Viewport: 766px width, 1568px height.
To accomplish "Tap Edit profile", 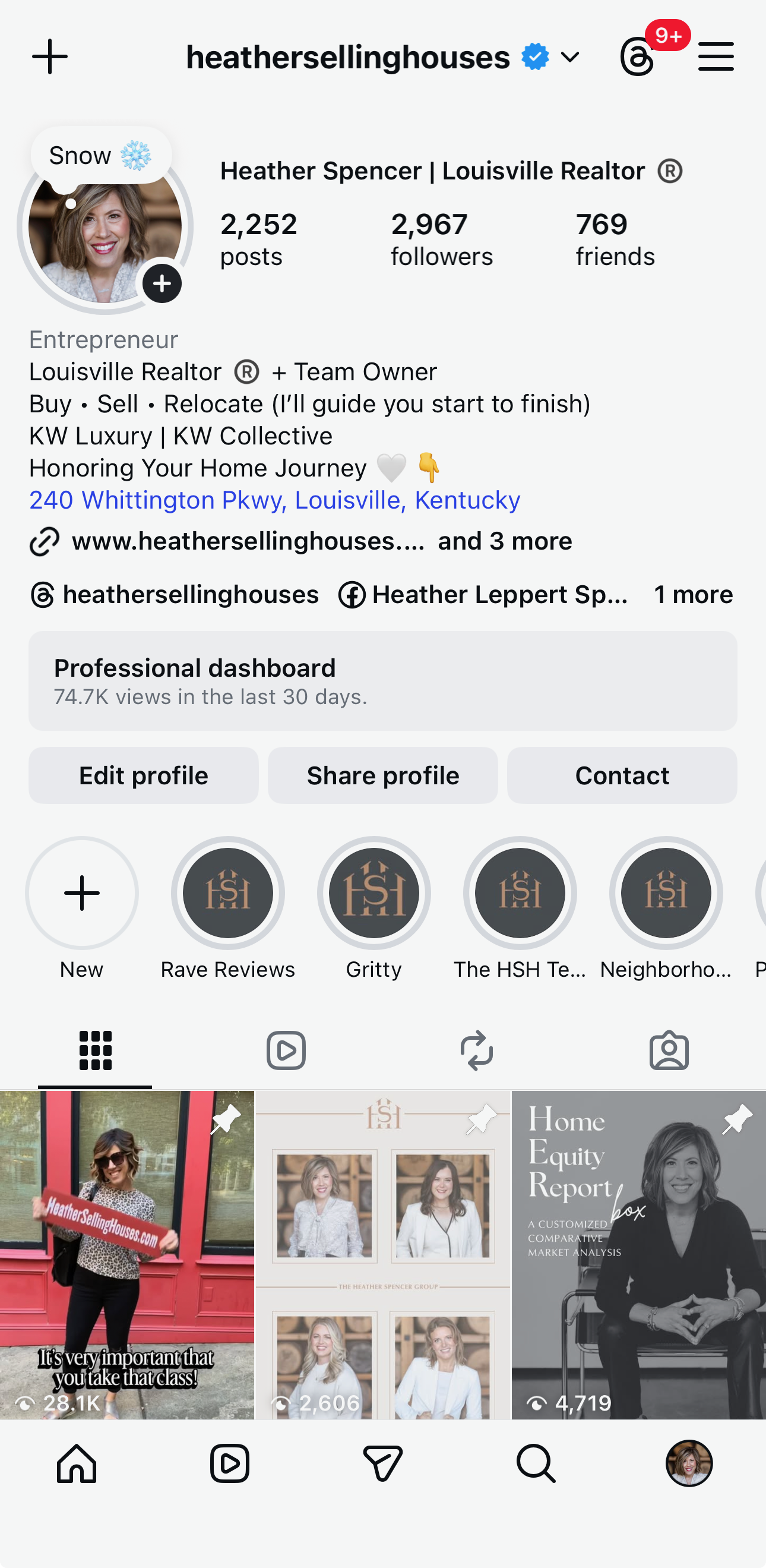I will coord(144,775).
